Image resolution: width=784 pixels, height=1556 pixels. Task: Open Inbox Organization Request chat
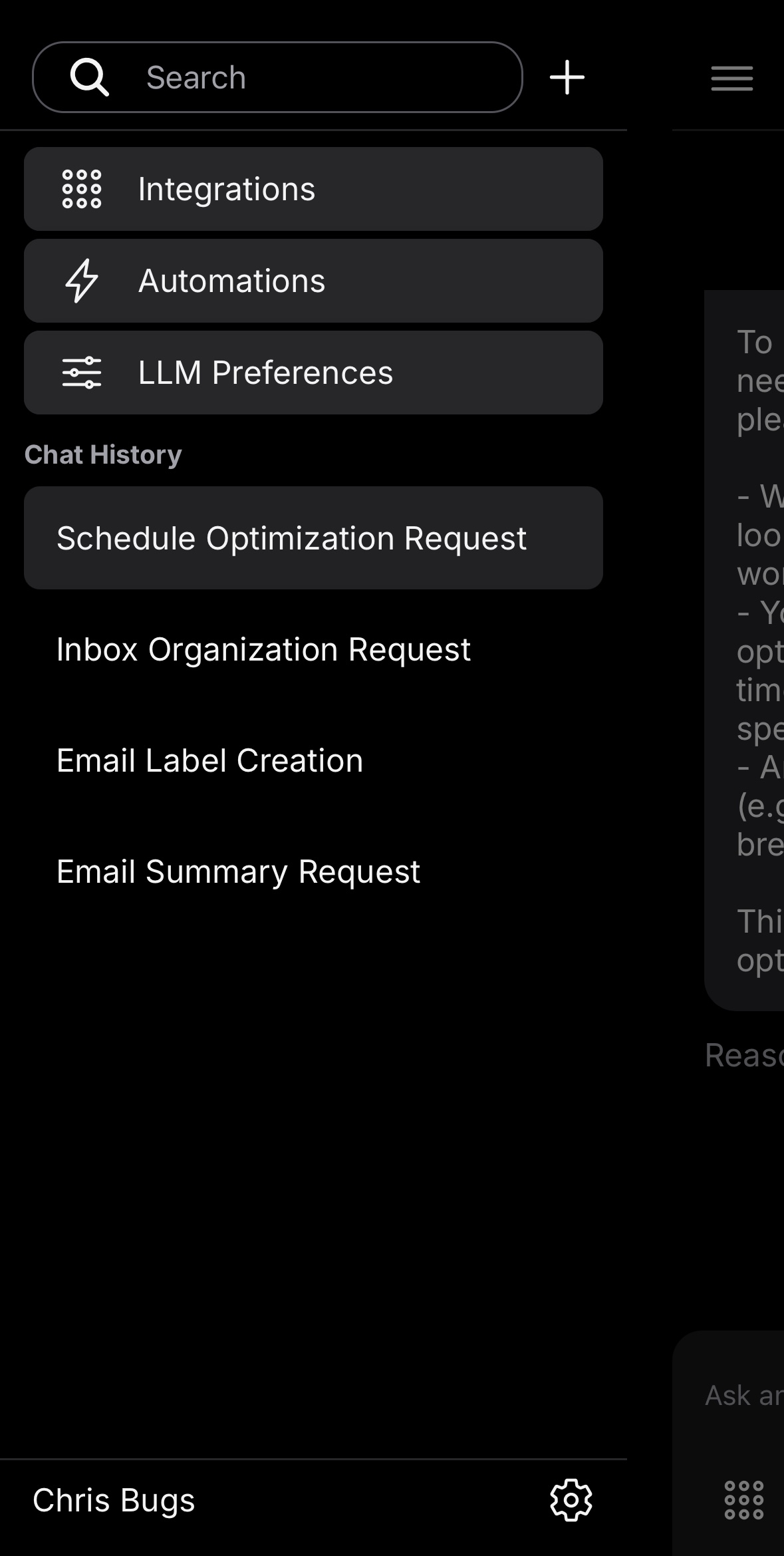tap(263, 649)
